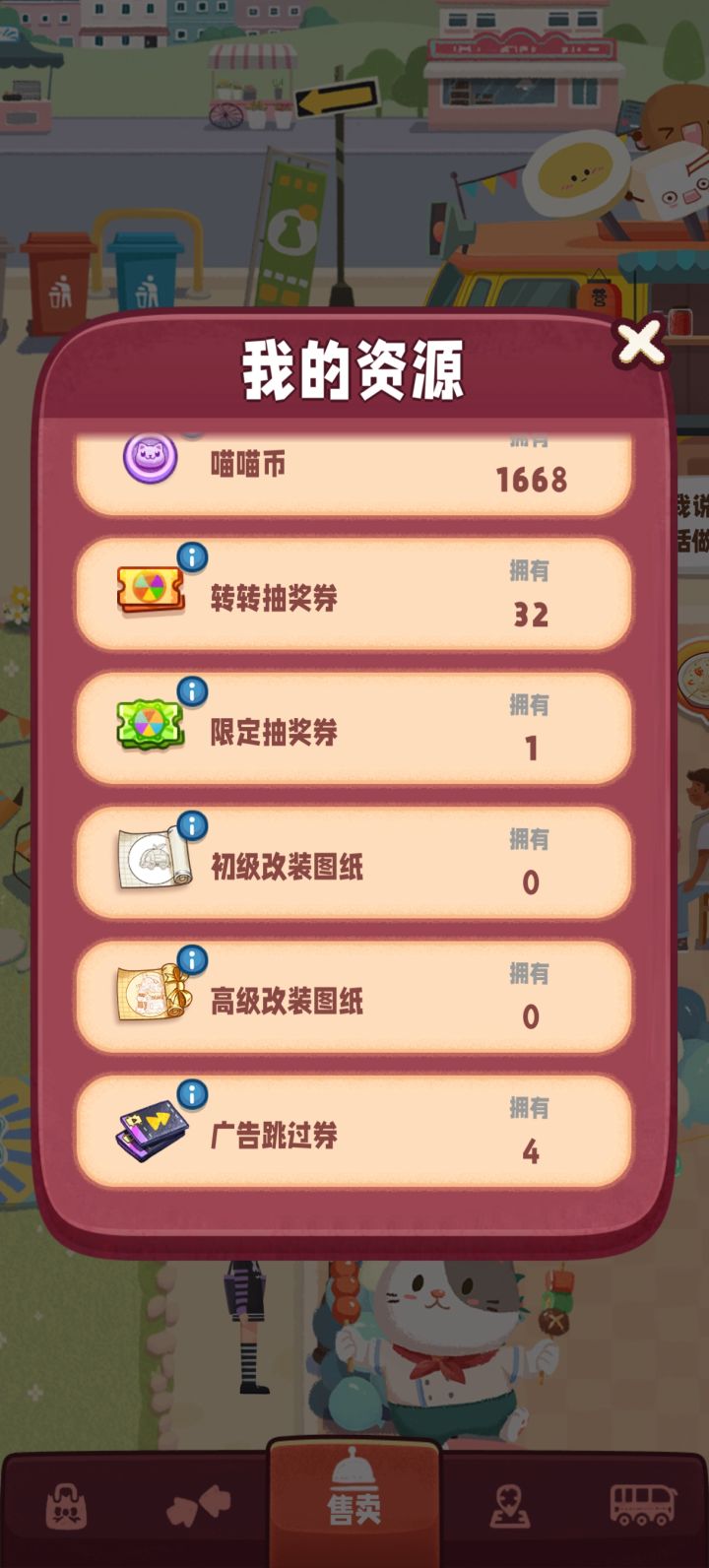Tap the purple Meow coin (喵喵币) icon
The width and height of the screenshot is (709, 1568).
pyautogui.click(x=148, y=456)
